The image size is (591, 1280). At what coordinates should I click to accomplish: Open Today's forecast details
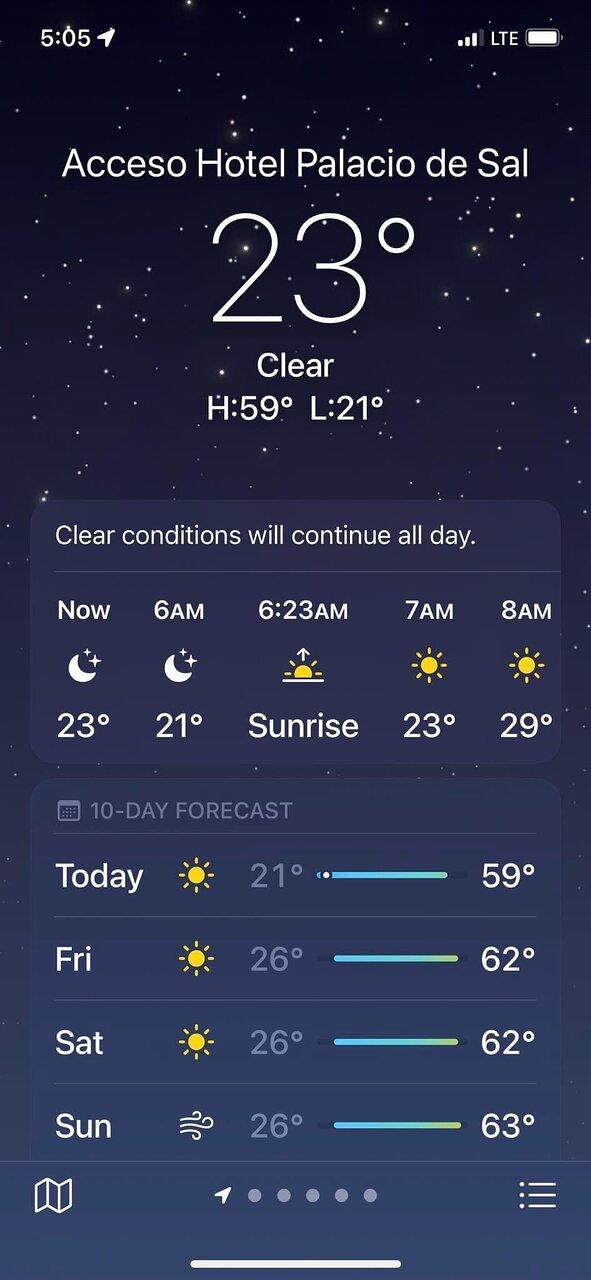click(x=295, y=876)
